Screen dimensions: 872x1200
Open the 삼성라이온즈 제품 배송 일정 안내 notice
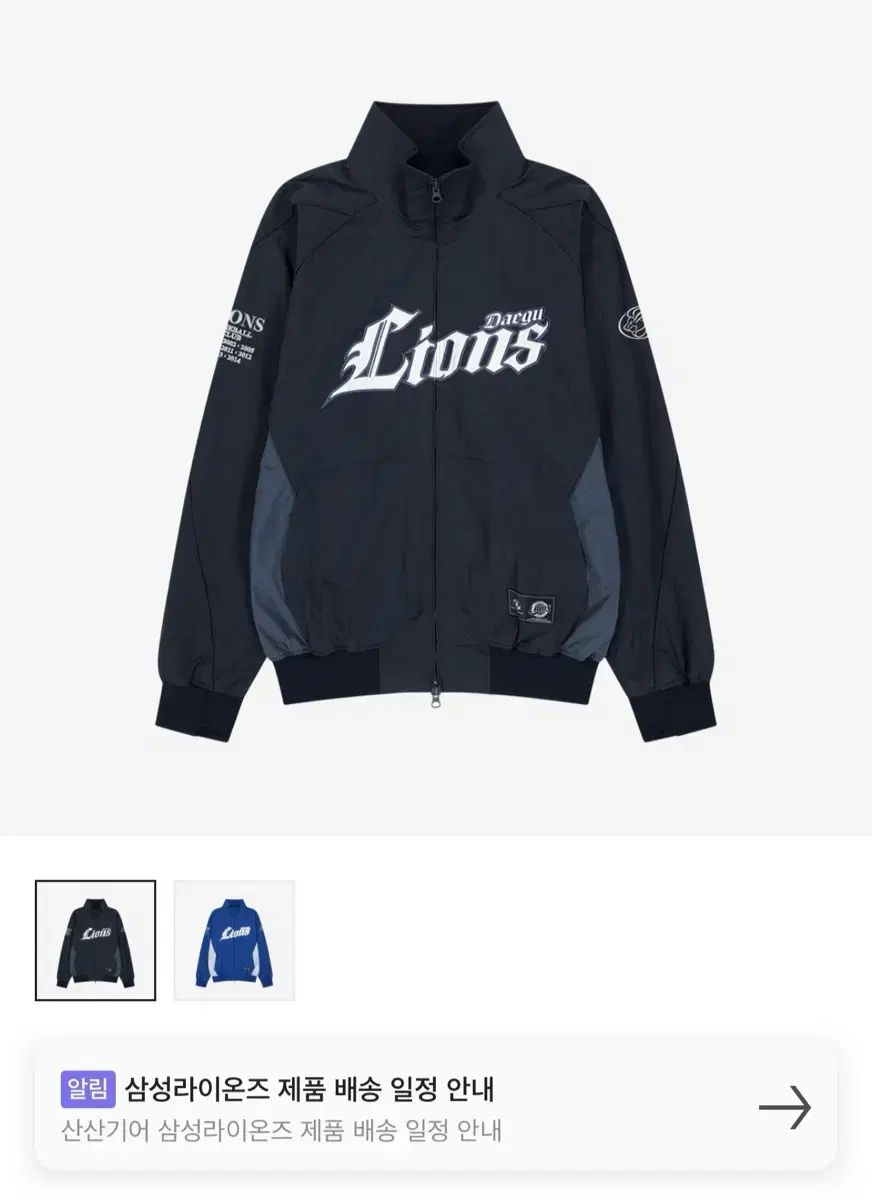point(435,1107)
